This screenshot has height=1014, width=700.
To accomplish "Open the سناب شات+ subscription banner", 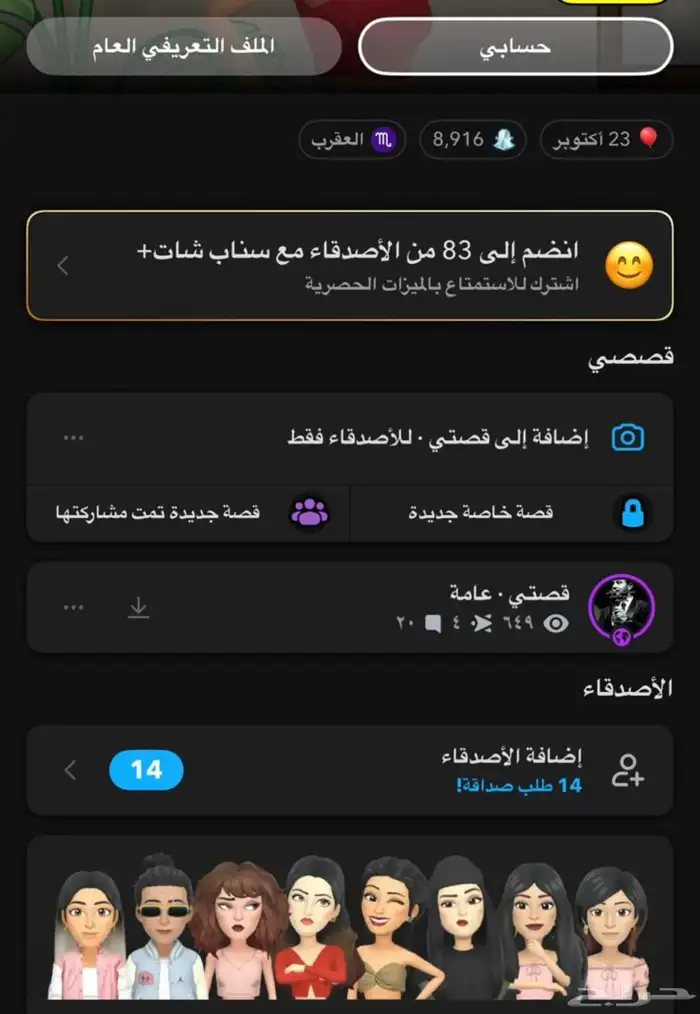I will point(350,266).
